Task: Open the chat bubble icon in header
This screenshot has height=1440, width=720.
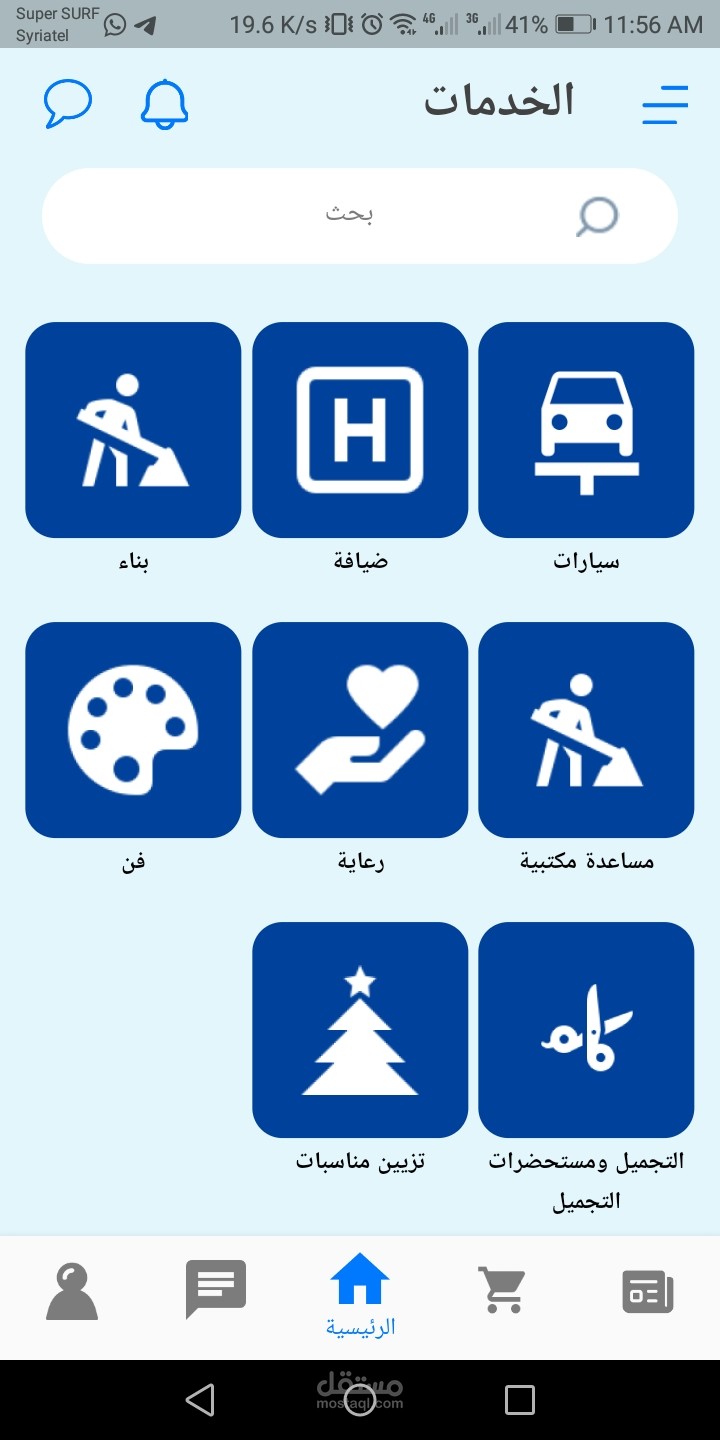Action: click(x=68, y=103)
